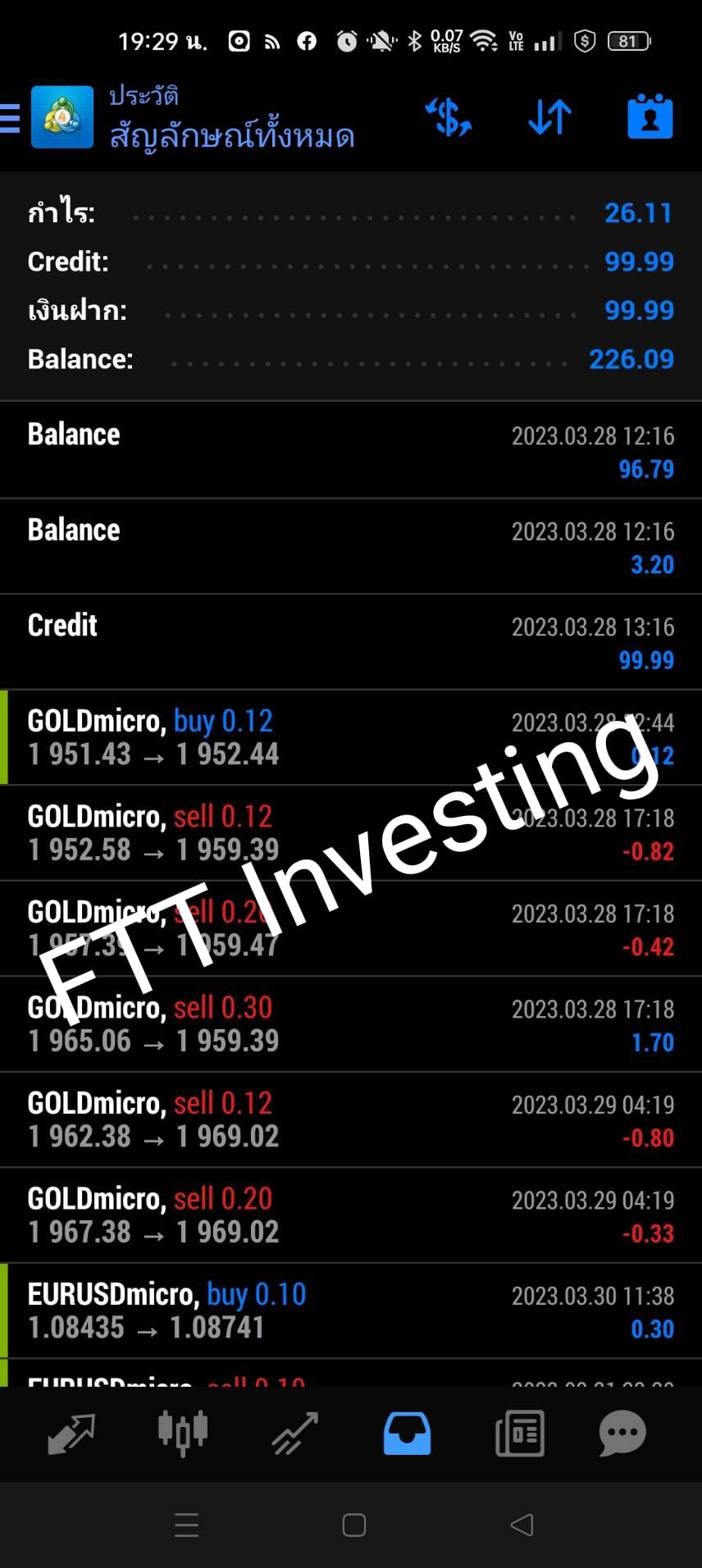
Task: Go to the system home screen
Action: click(x=353, y=1525)
